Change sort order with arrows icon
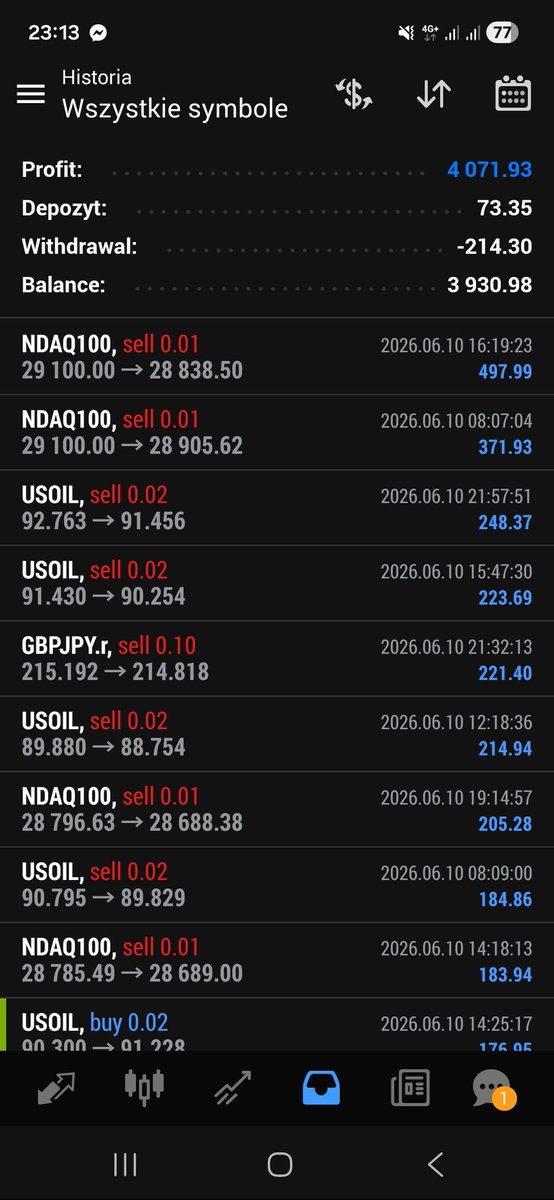 (x=433, y=94)
